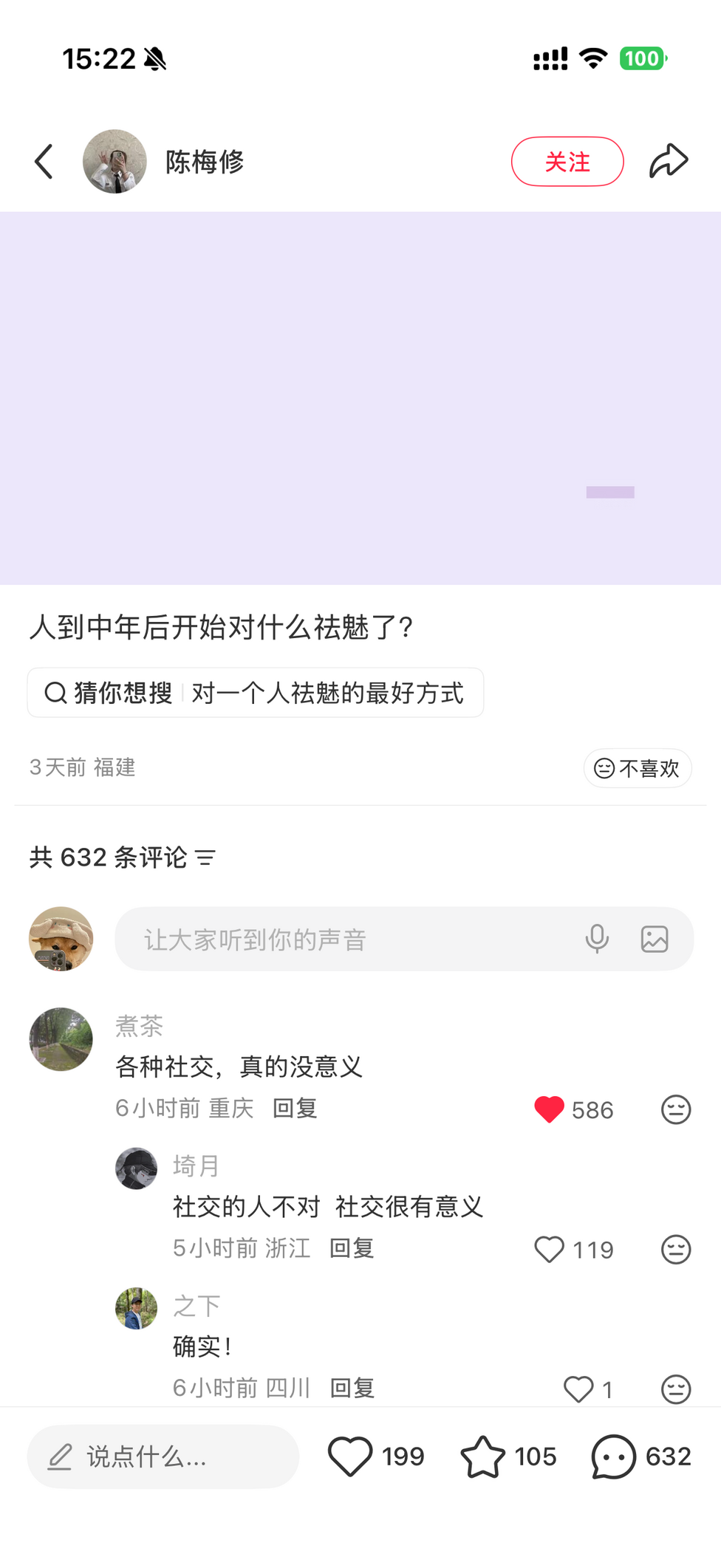
Task: Reply to 煮茶's comment
Action: click(x=295, y=1108)
